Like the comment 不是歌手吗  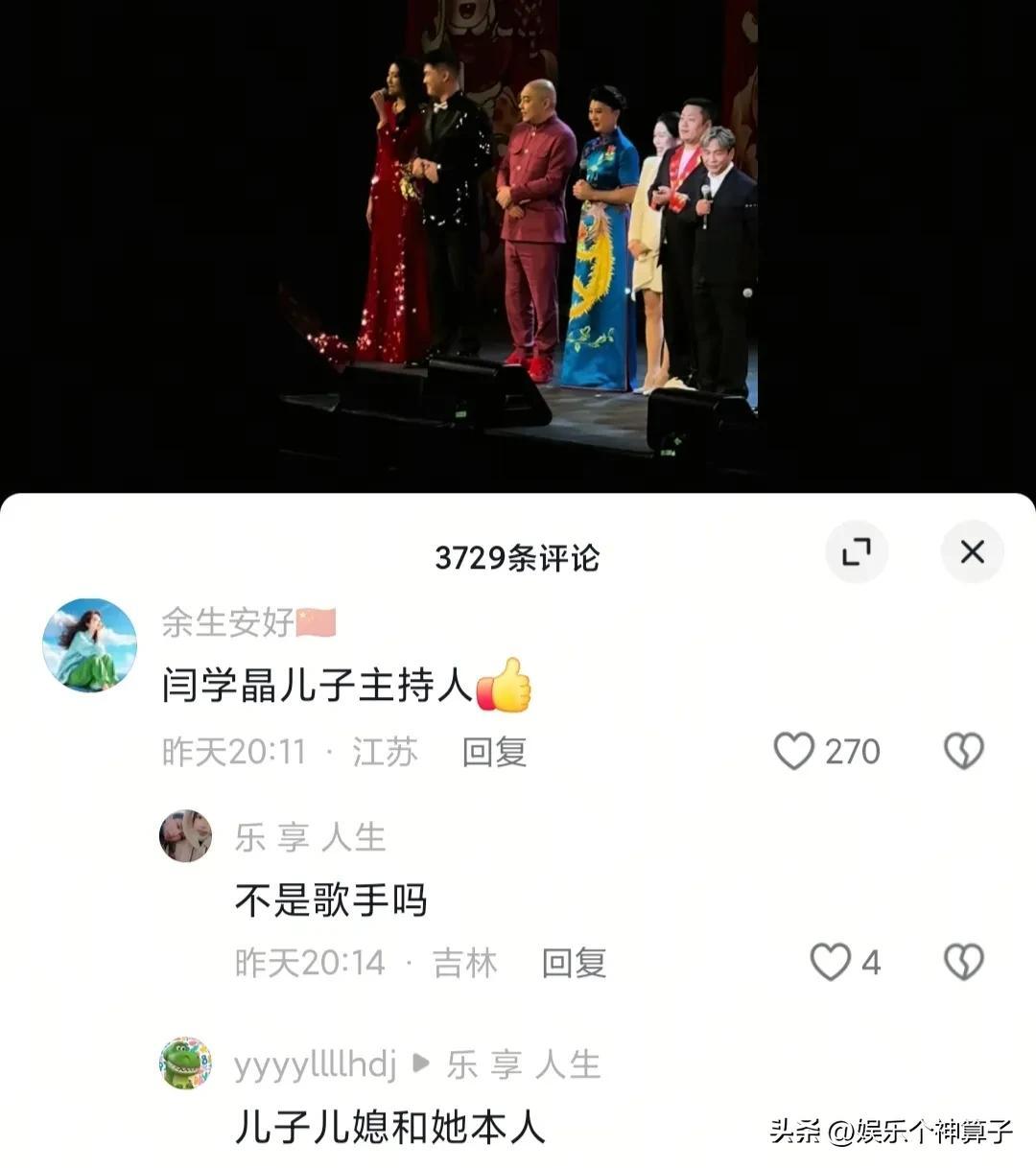(831, 962)
